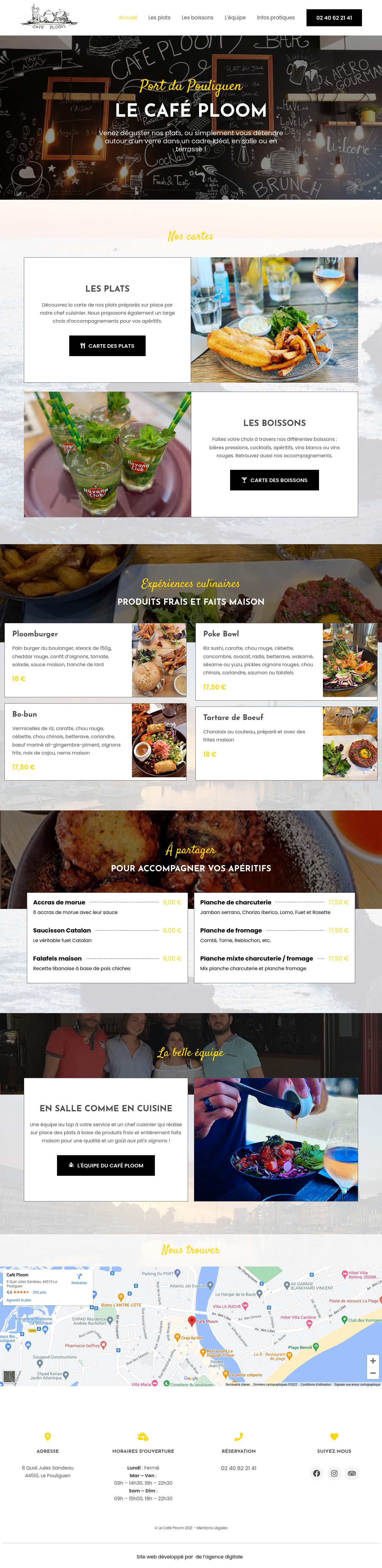Open the TripAdvisor icon
Viewport: 382px width, 1568px height.
352,1473
